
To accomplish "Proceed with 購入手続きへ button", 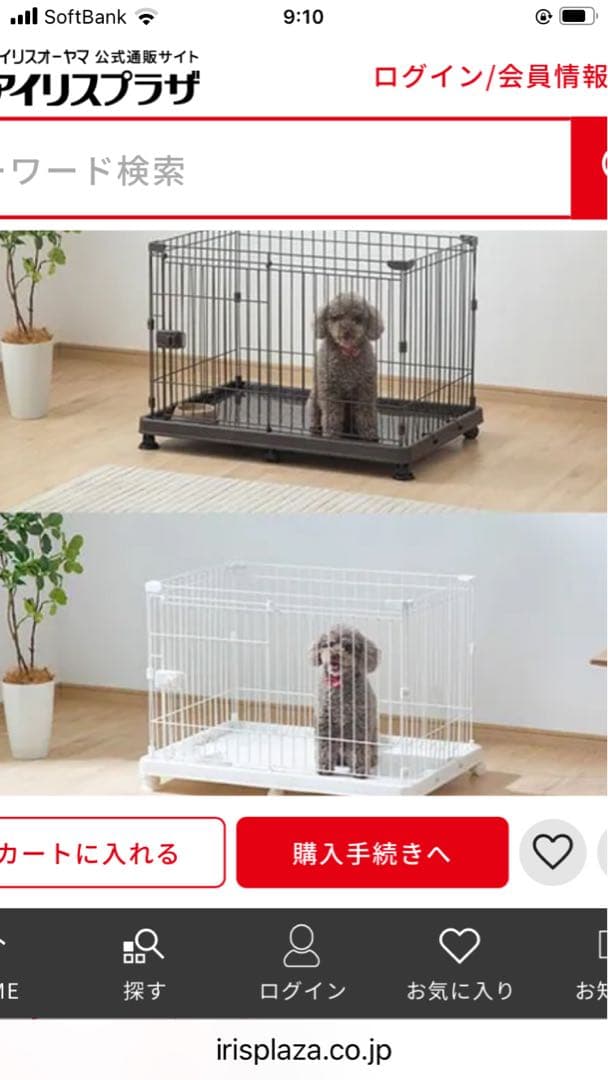I will tap(372, 852).
